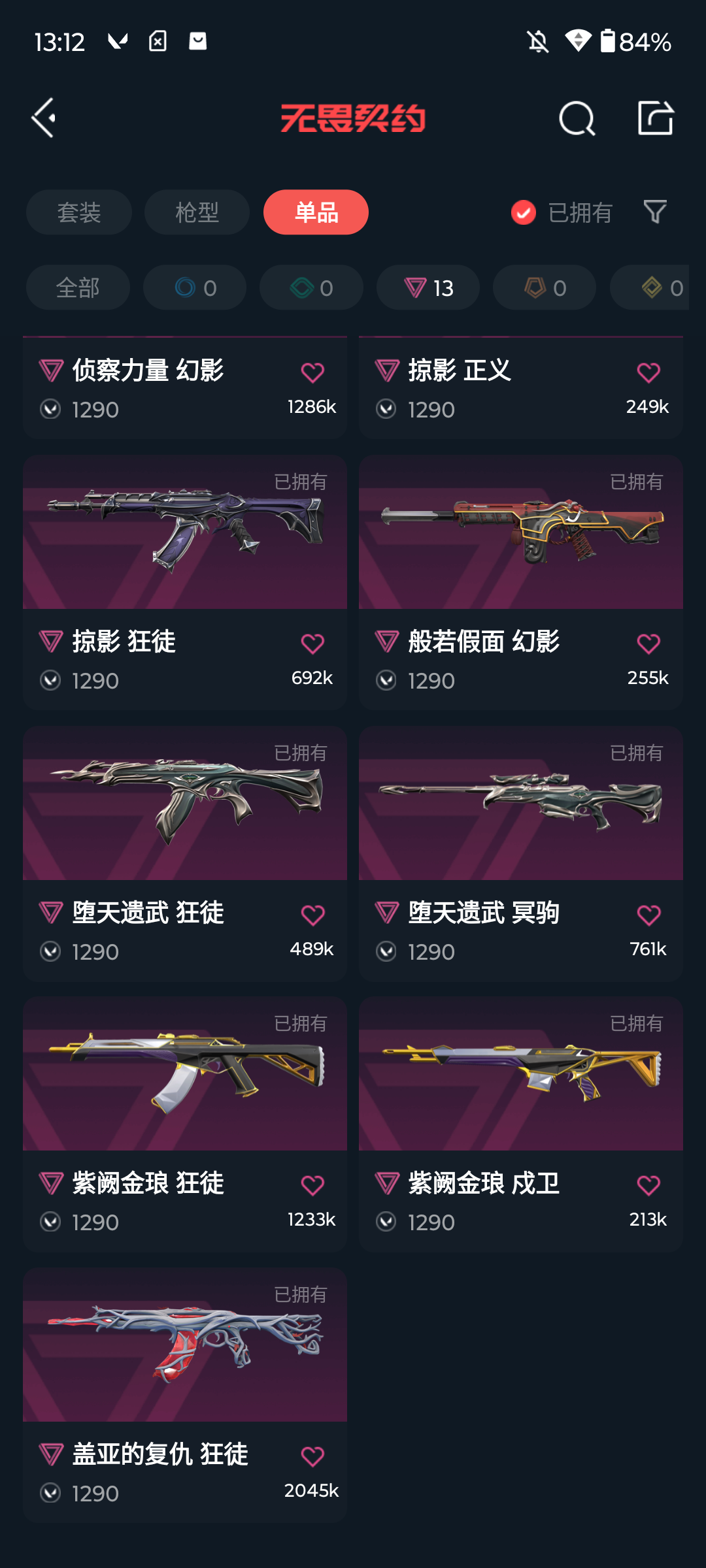Filter by the blue tier chip
706x1568 pixels.
[x=195, y=287]
